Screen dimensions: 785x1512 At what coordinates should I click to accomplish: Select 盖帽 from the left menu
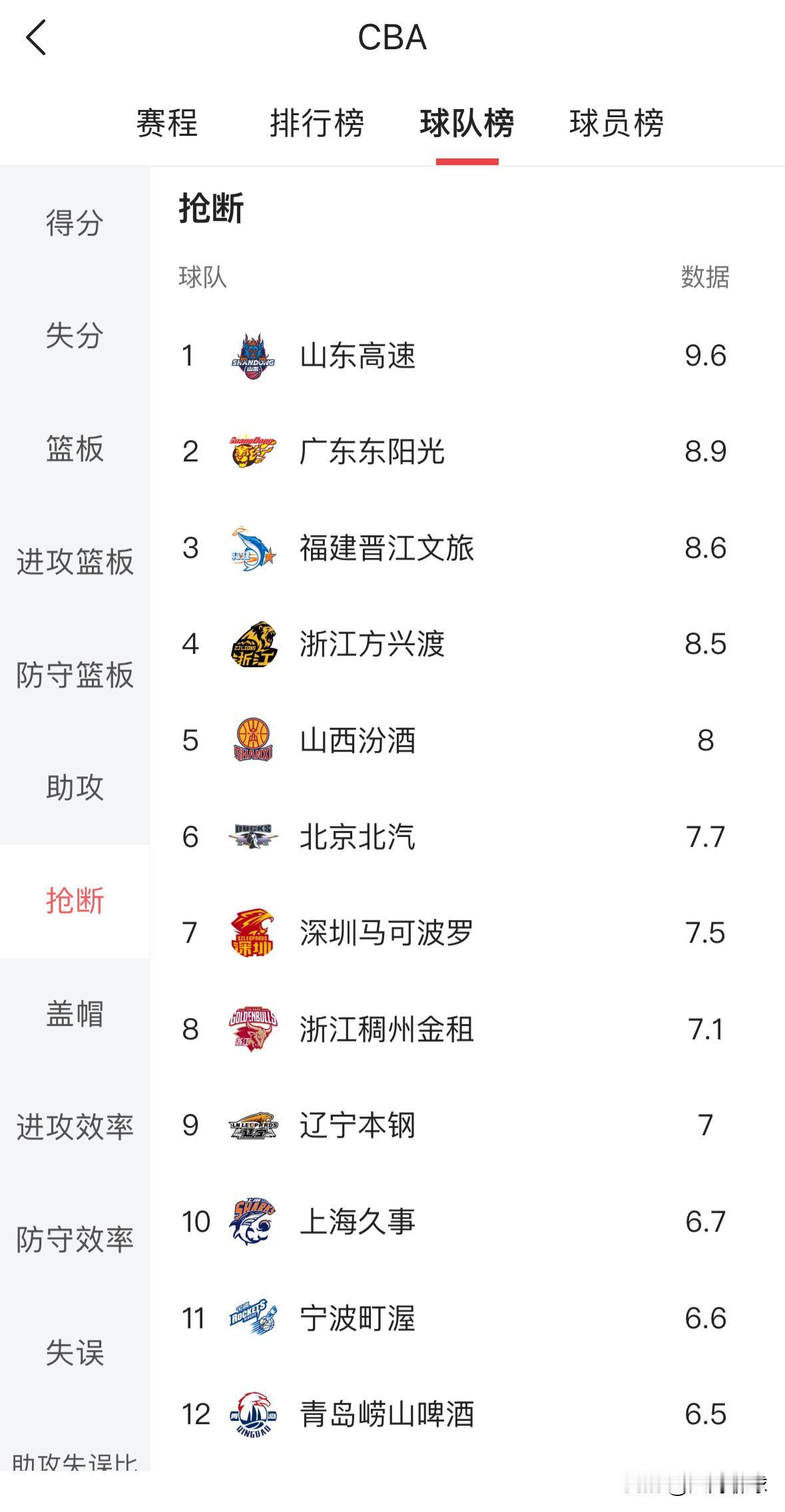(x=75, y=1015)
